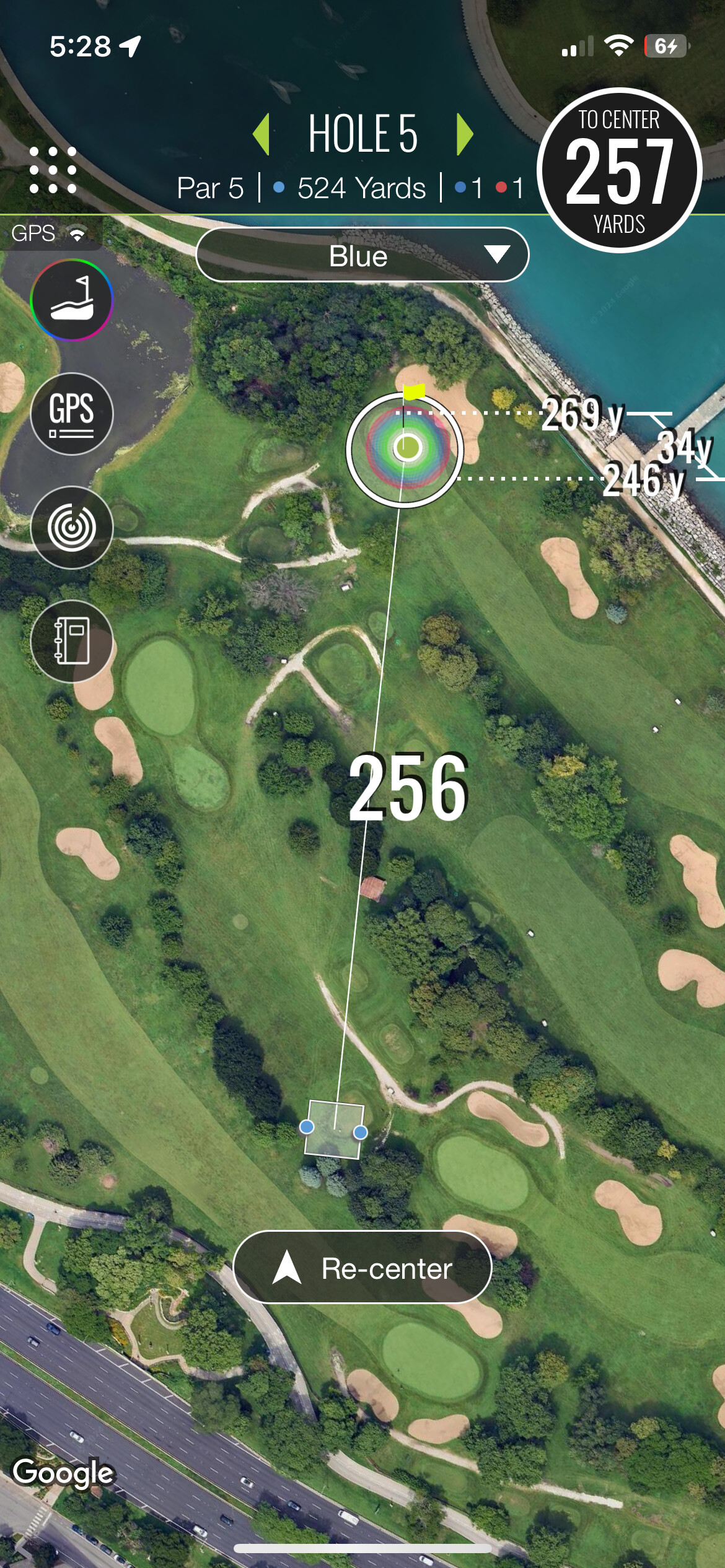Re-center the map view

click(x=362, y=1268)
